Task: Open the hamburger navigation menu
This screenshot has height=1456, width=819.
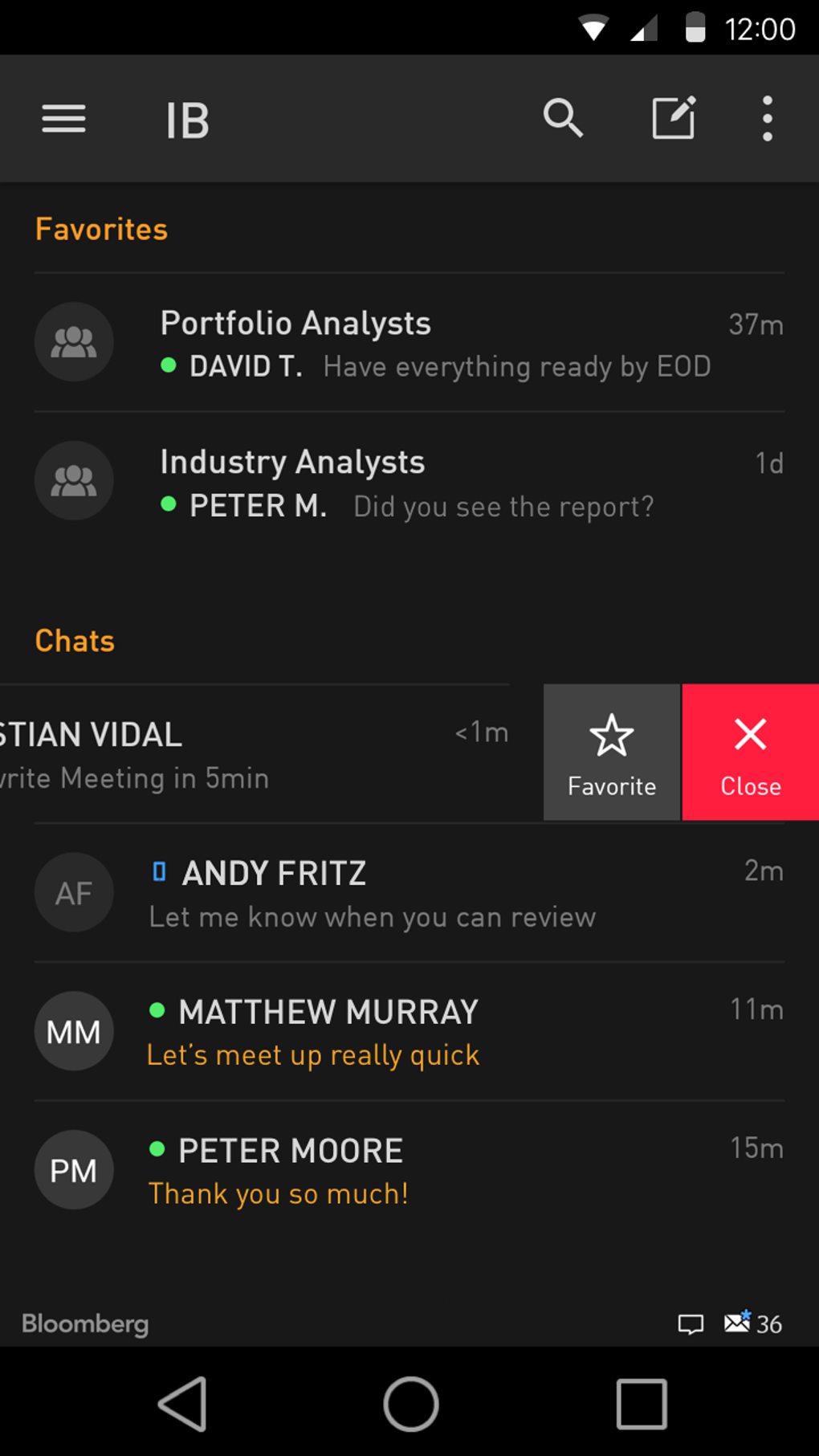Action: click(64, 120)
